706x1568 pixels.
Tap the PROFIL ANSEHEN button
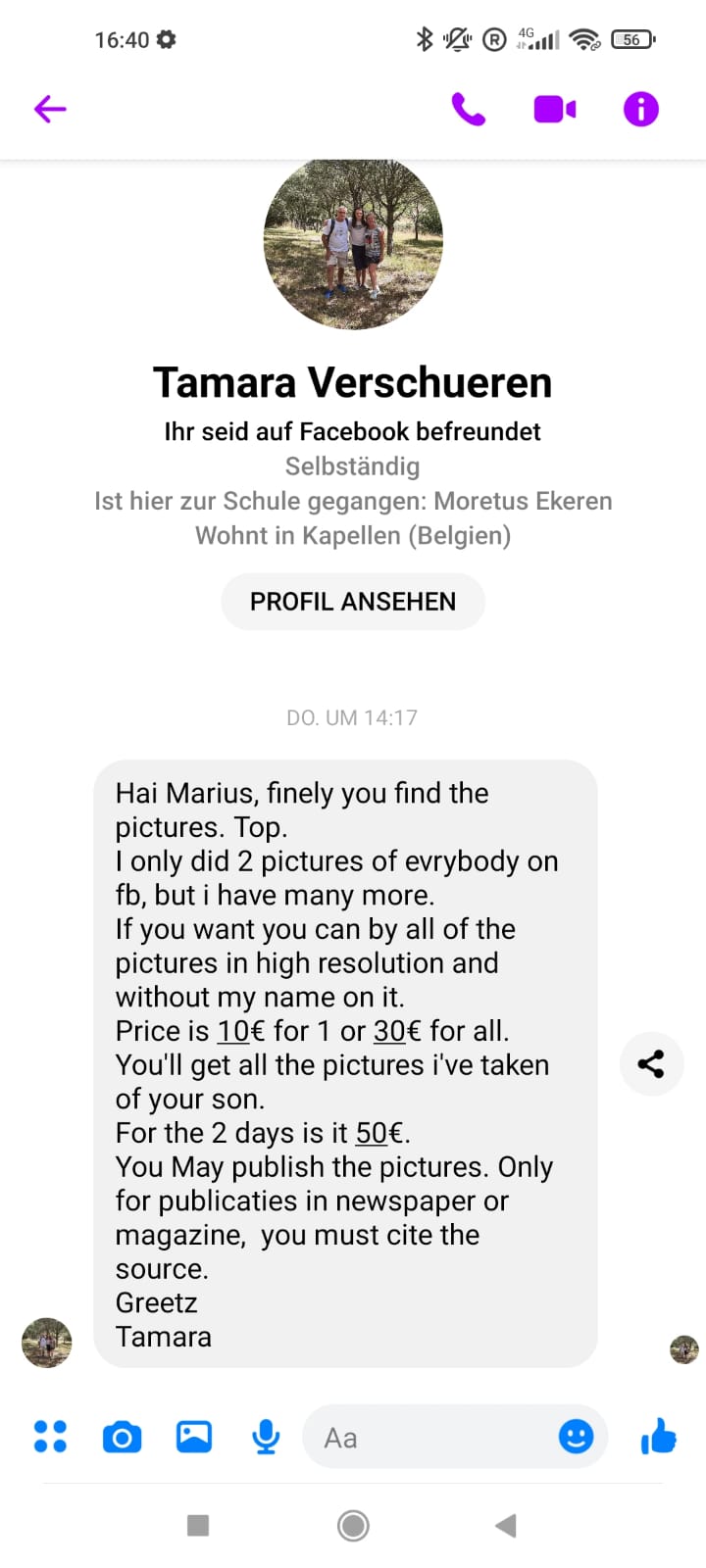pyautogui.click(x=353, y=602)
